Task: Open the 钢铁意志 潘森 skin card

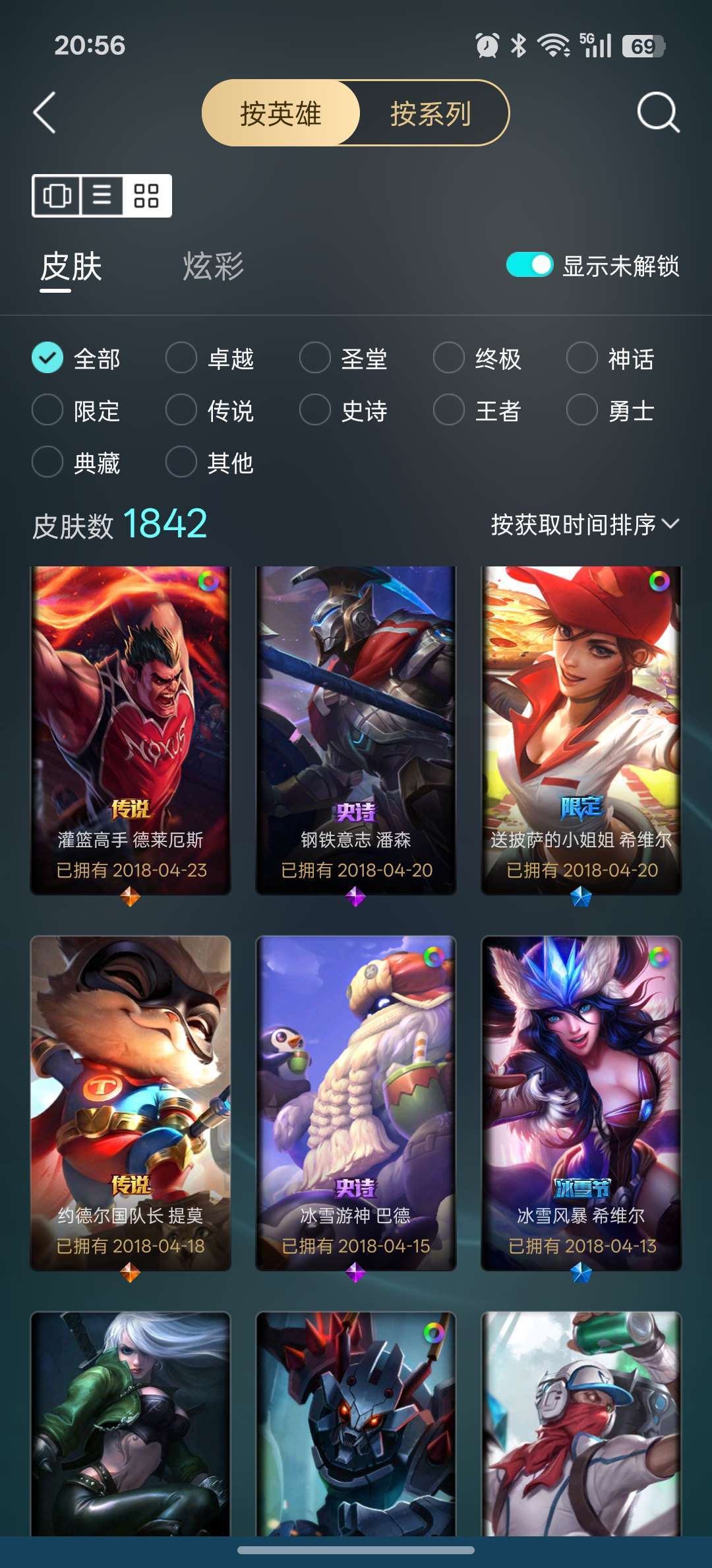Action: [x=356, y=731]
